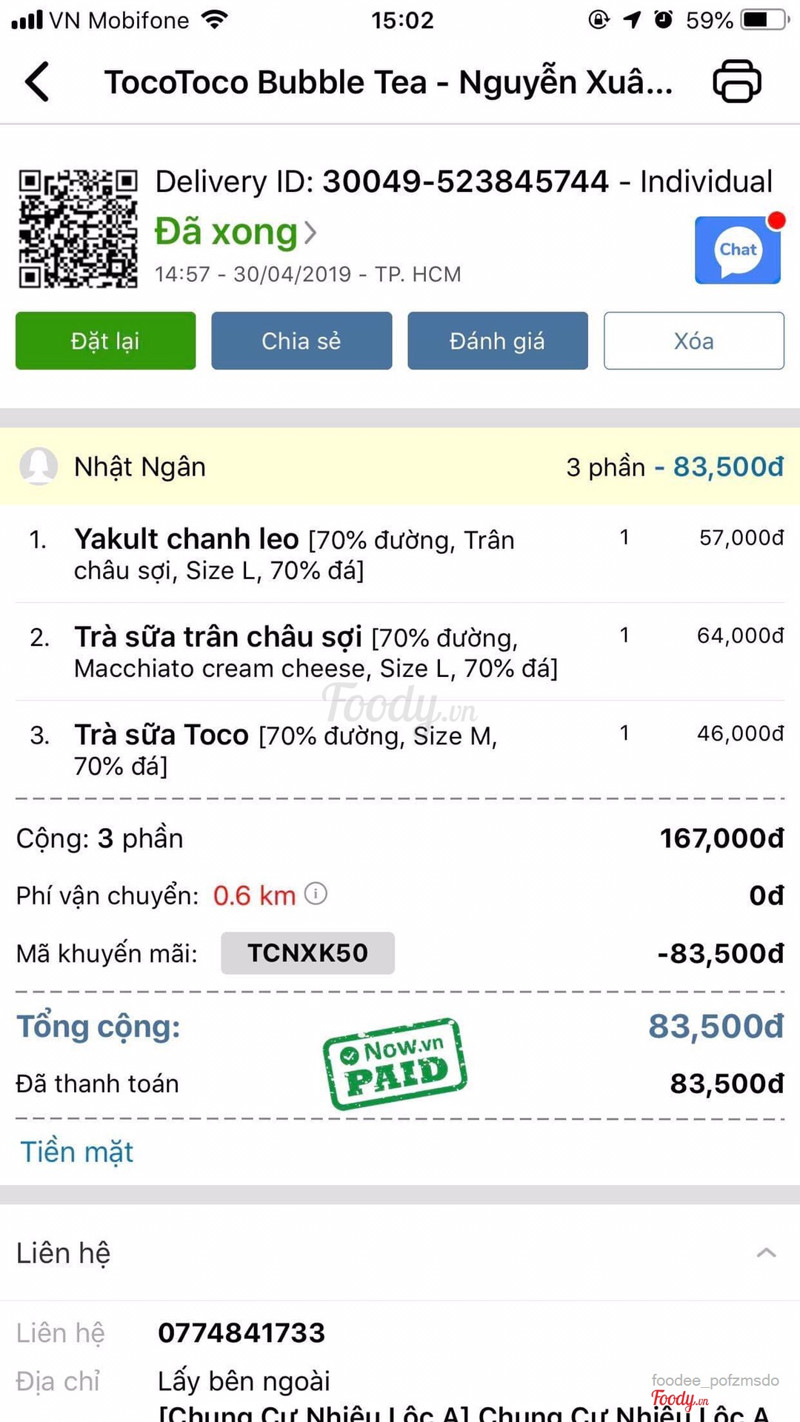This screenshot has height=1422, width=800.
Task: Call the contact number 0774841733
Action: pyautogui.click(x=241, y=1332)
